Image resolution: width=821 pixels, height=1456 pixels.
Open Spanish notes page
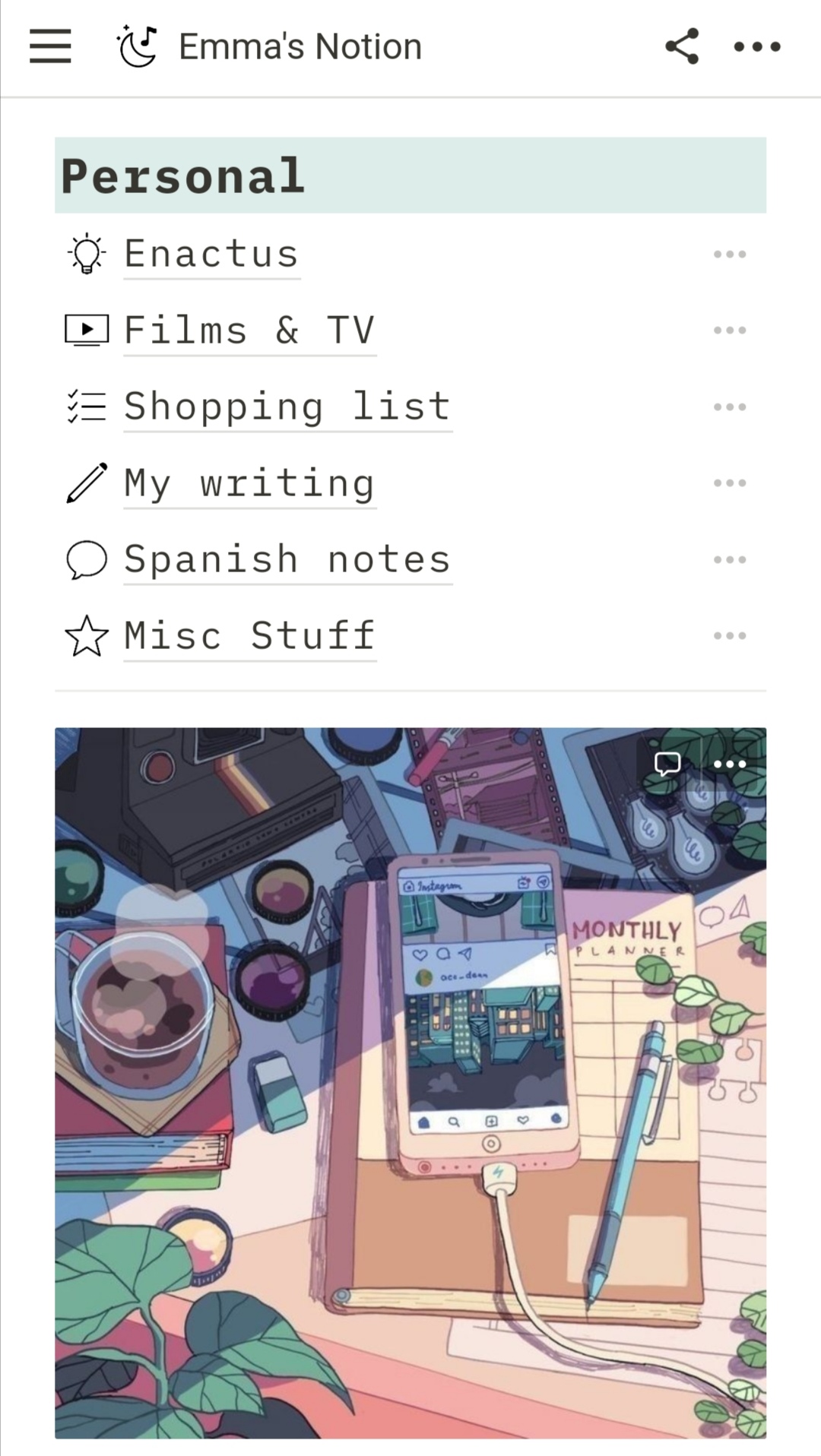(x=287, y=560)
